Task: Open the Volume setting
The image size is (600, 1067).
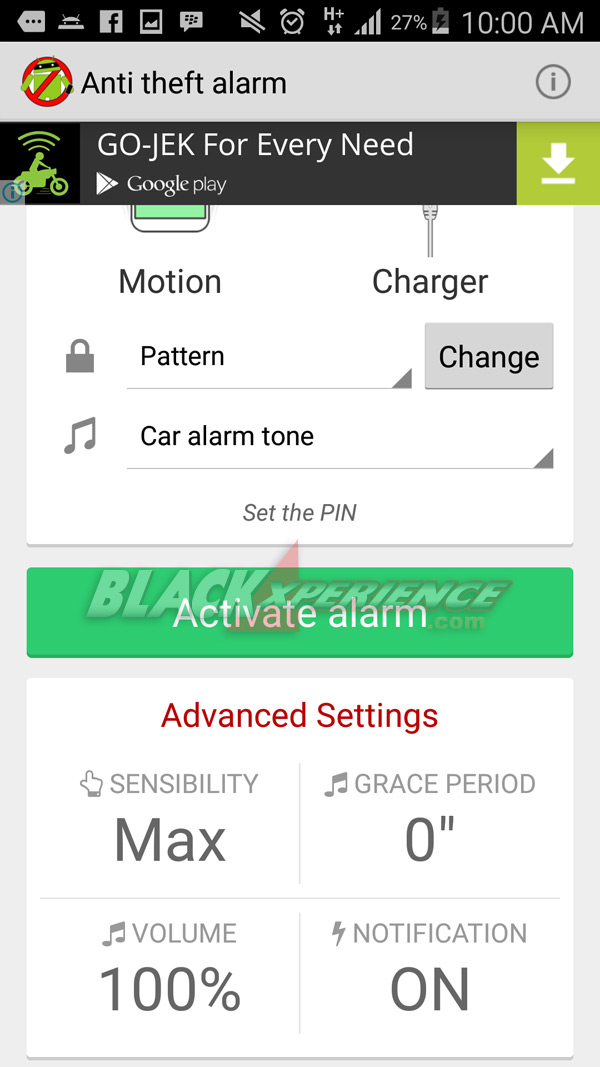Action: (x=169, y=973)
